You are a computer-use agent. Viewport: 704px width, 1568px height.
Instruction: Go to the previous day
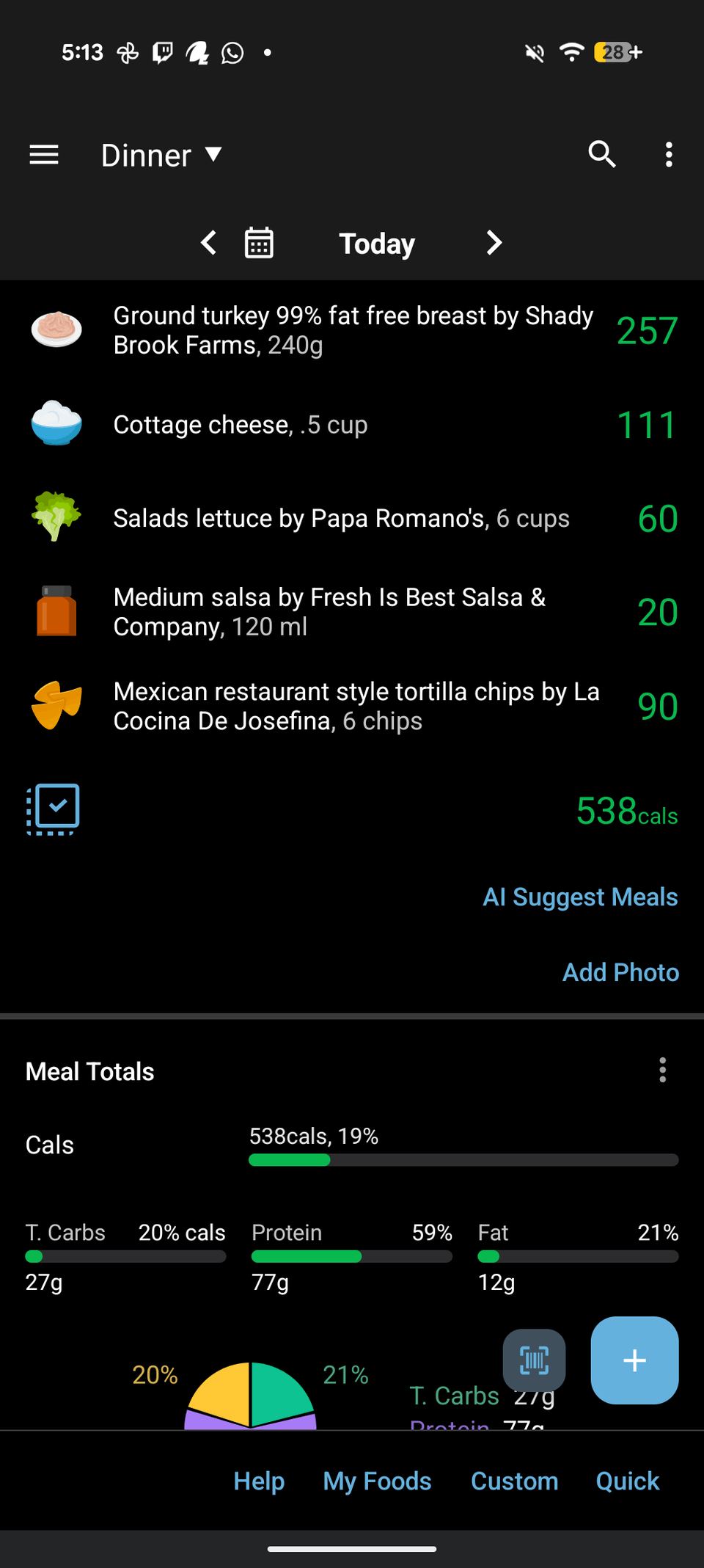pos(209,243)
